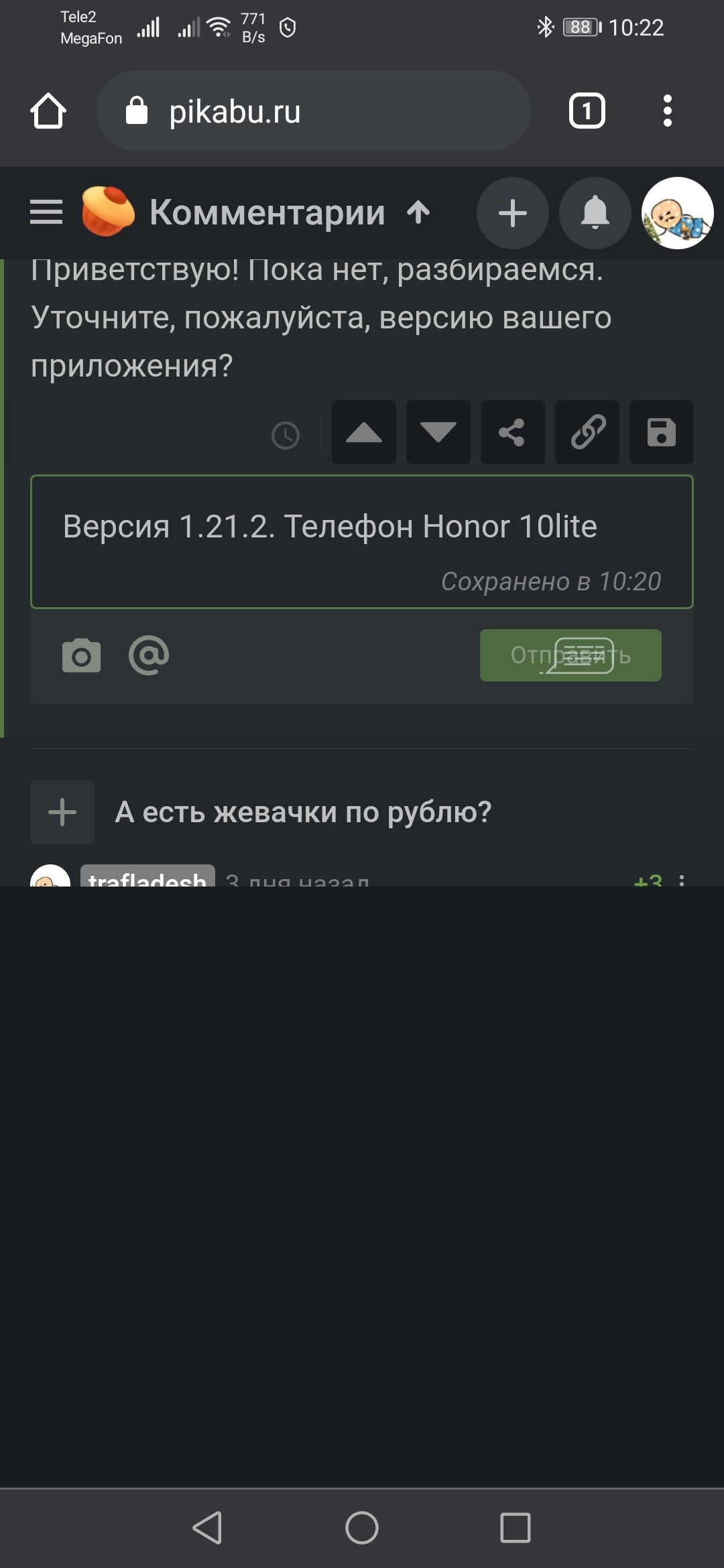Open the Pikabu hamburger menu
This screenshot has width=724, height=1568.
click(46, 212)
